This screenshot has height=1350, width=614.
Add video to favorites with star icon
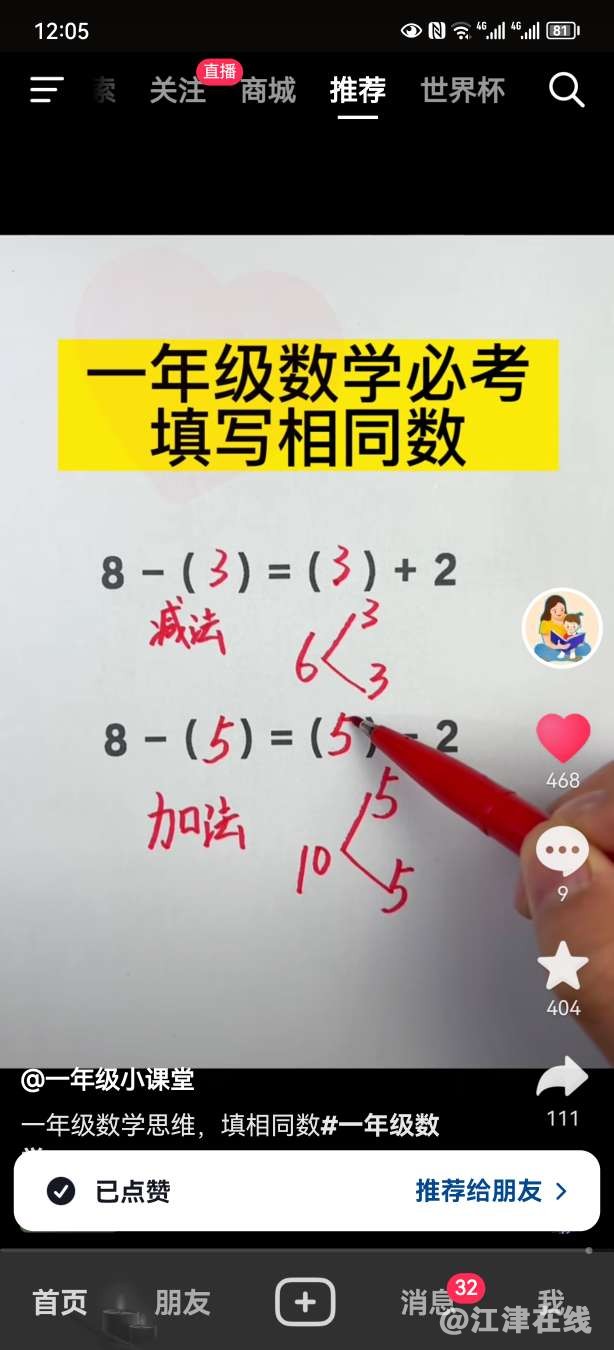click(x=563, y=967)
